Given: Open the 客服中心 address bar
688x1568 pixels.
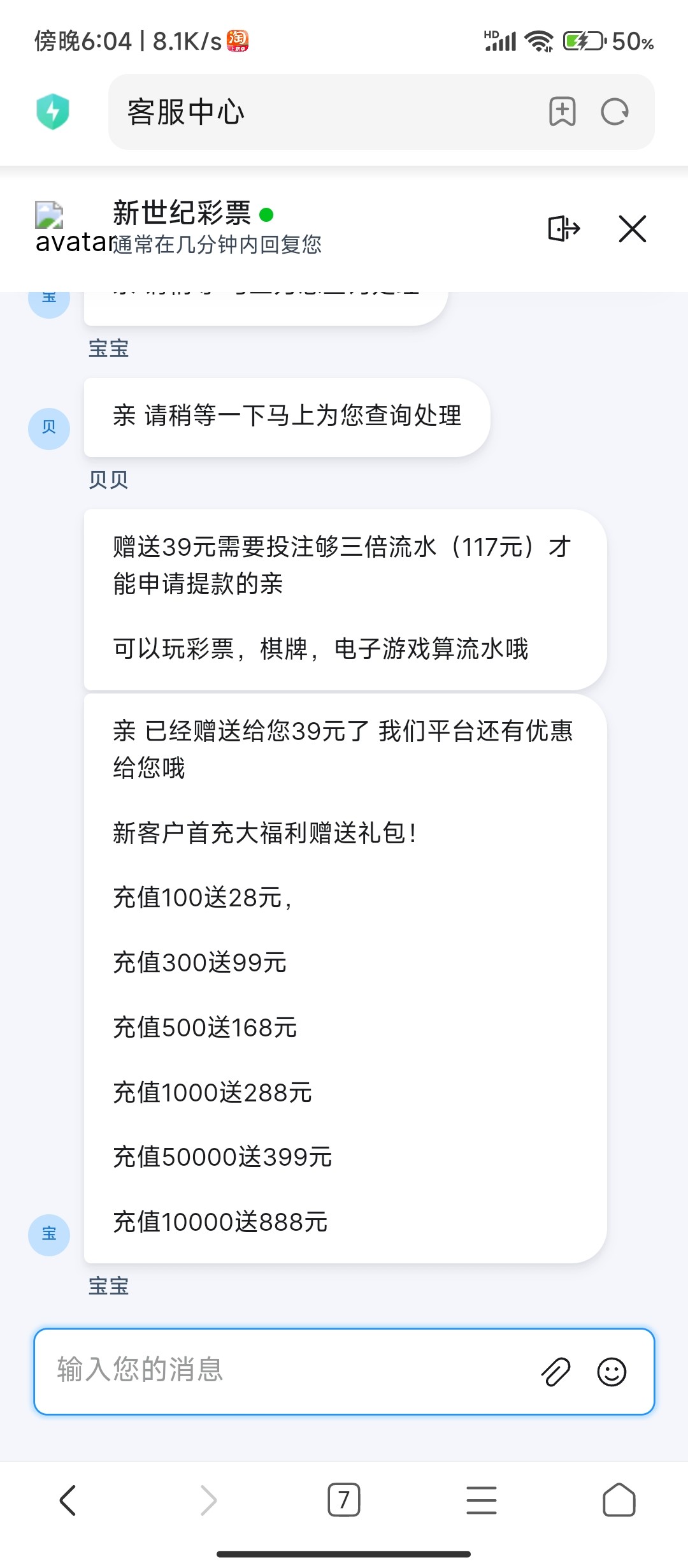Looking at the screenshot, I should 319,112.
